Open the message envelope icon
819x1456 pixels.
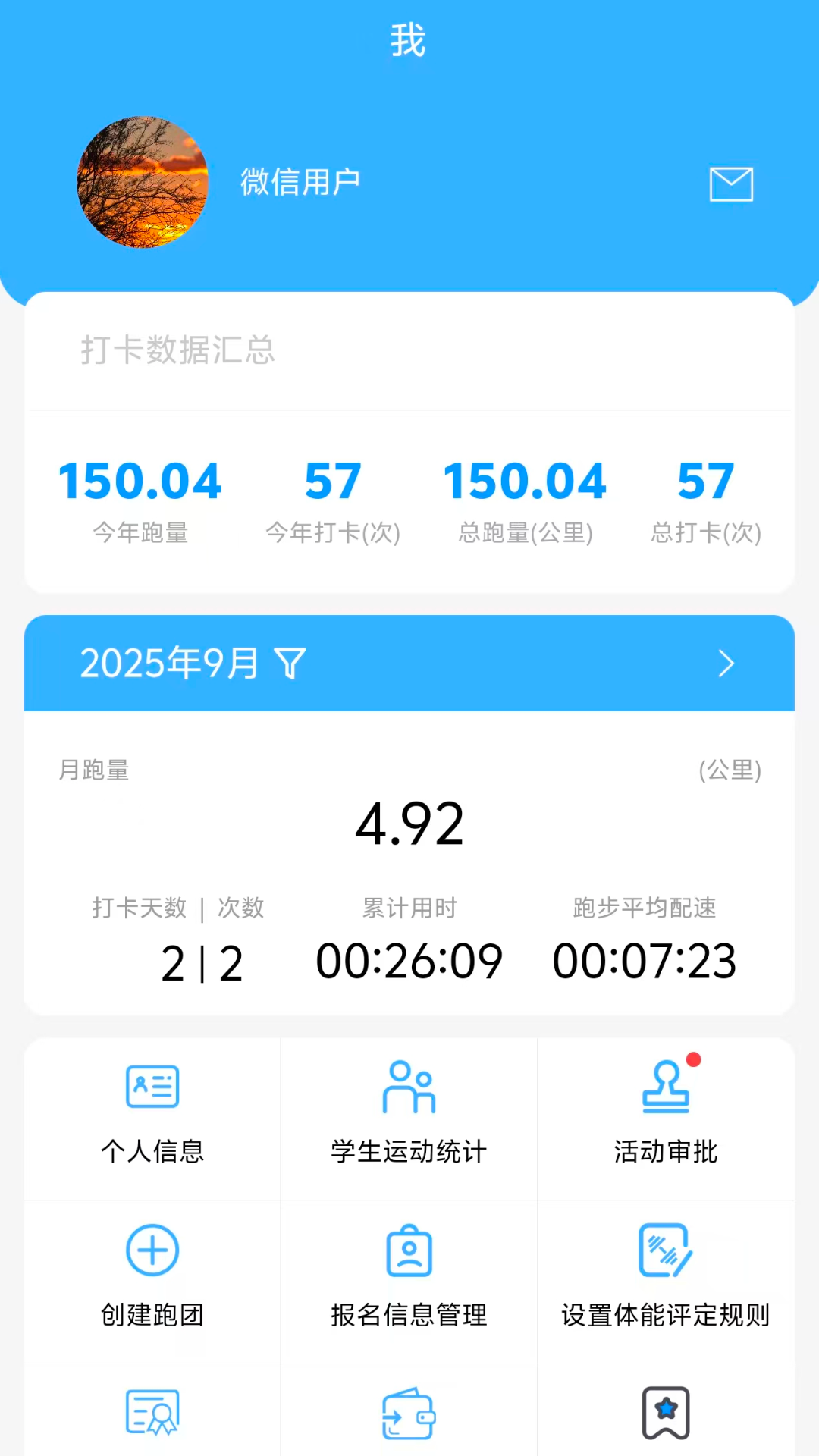tap(730, 184)
